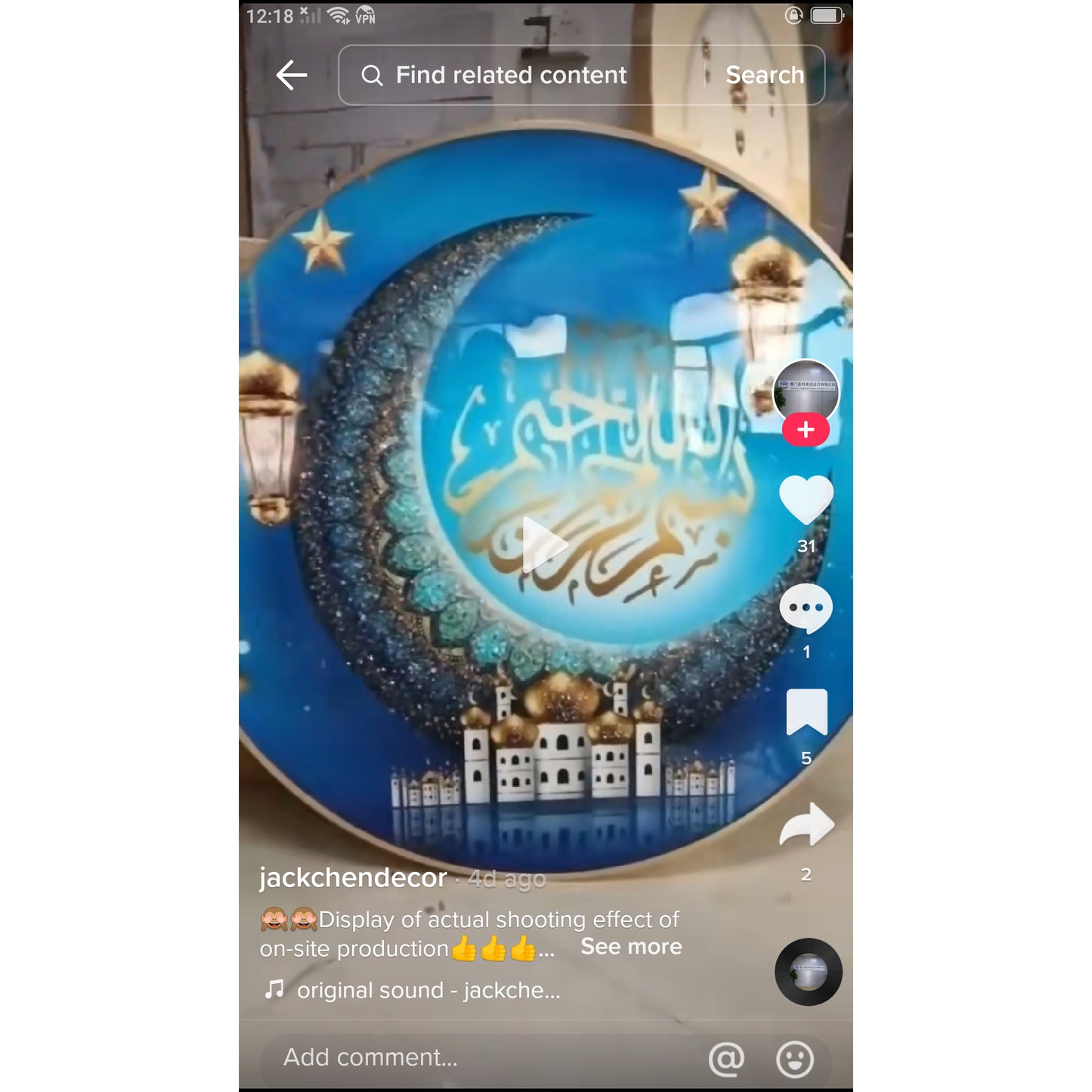The height and width of the screenshot is (1092, 1092).
Task: Open jackchendecor's profile picture
Action: [x=806, y=391]
